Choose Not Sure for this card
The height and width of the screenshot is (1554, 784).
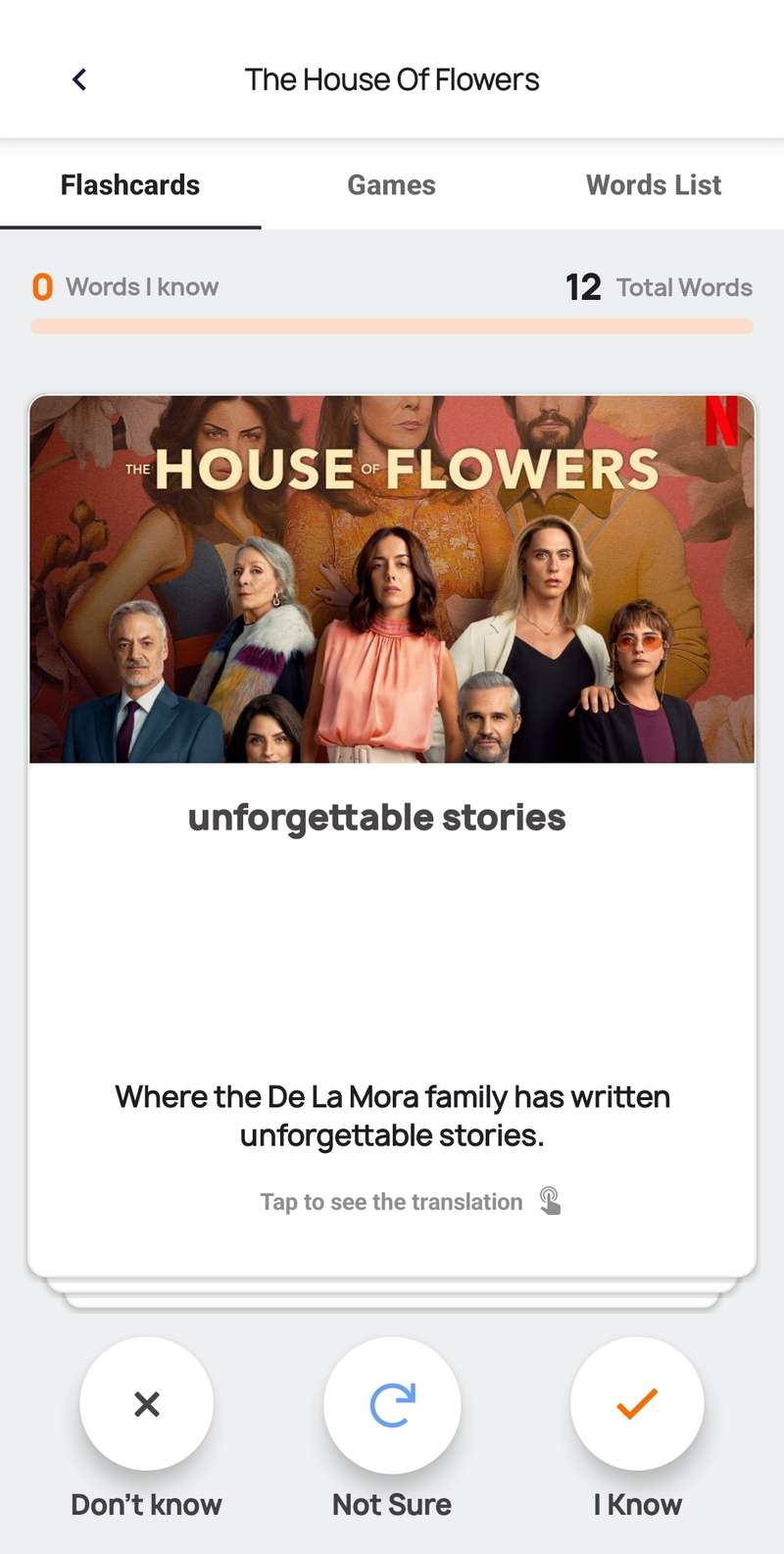pyautogui.click(x=392, y=1404)
